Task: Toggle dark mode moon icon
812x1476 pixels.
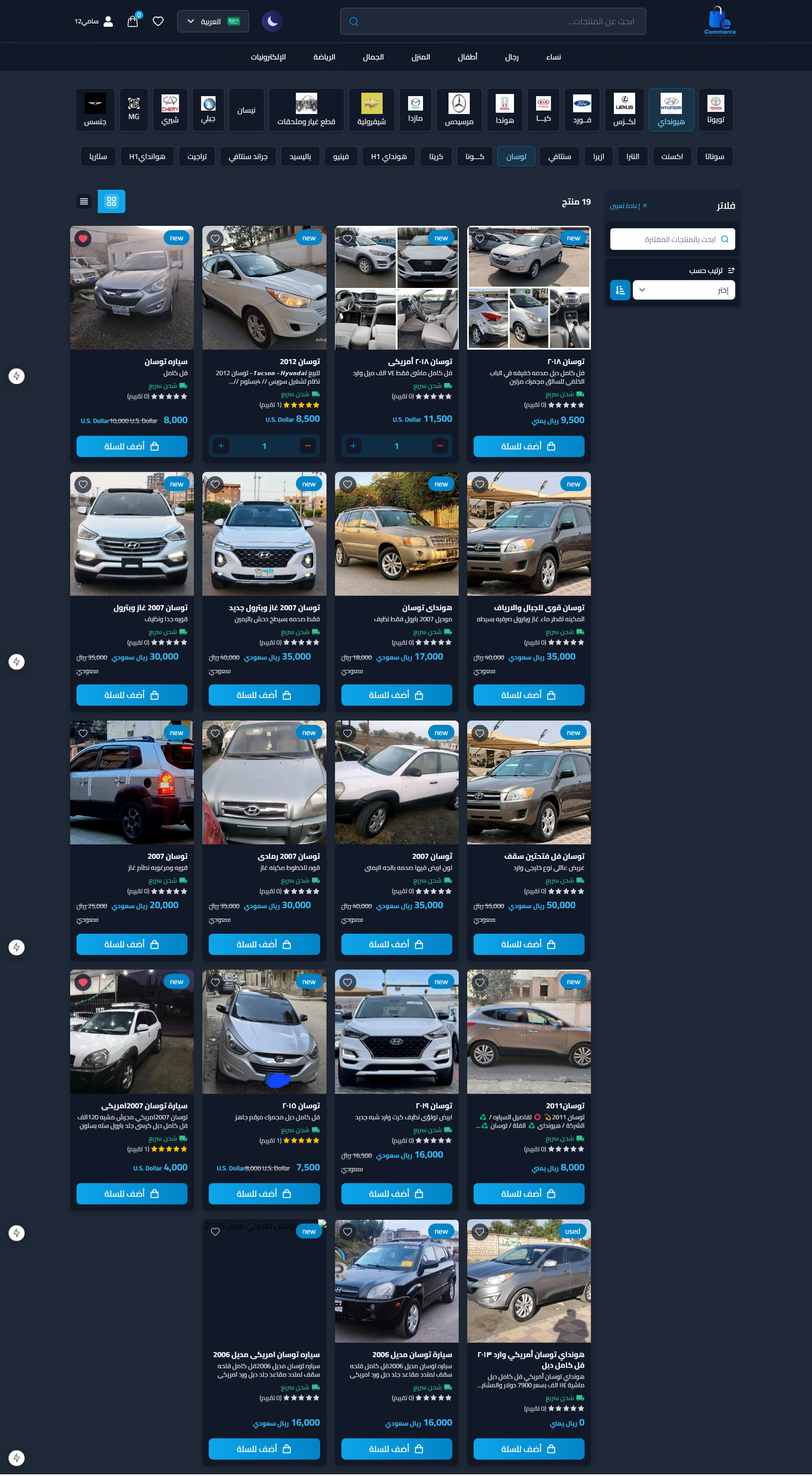Action: [273, 21]
